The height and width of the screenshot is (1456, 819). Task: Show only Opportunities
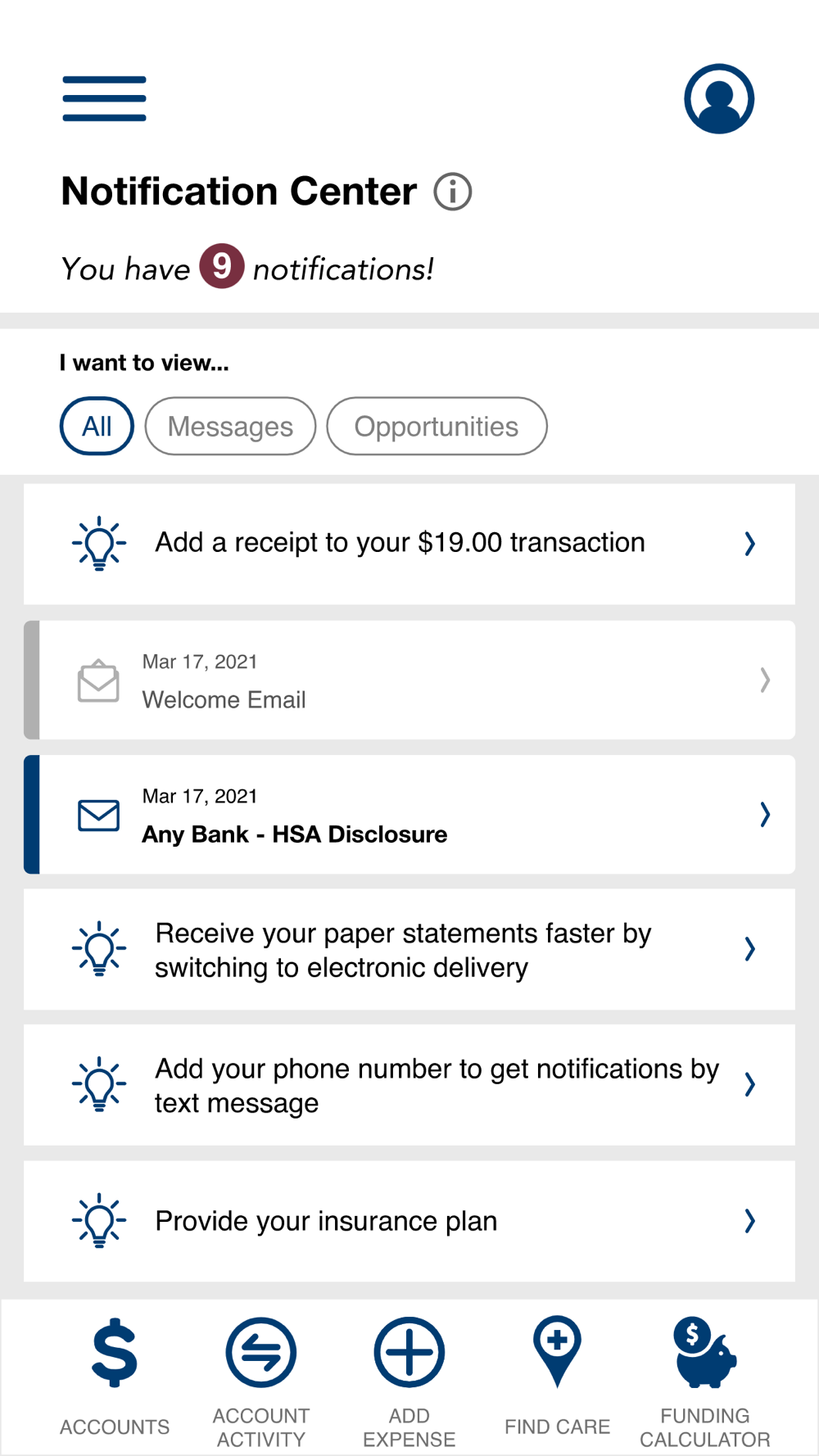[437, 426]
